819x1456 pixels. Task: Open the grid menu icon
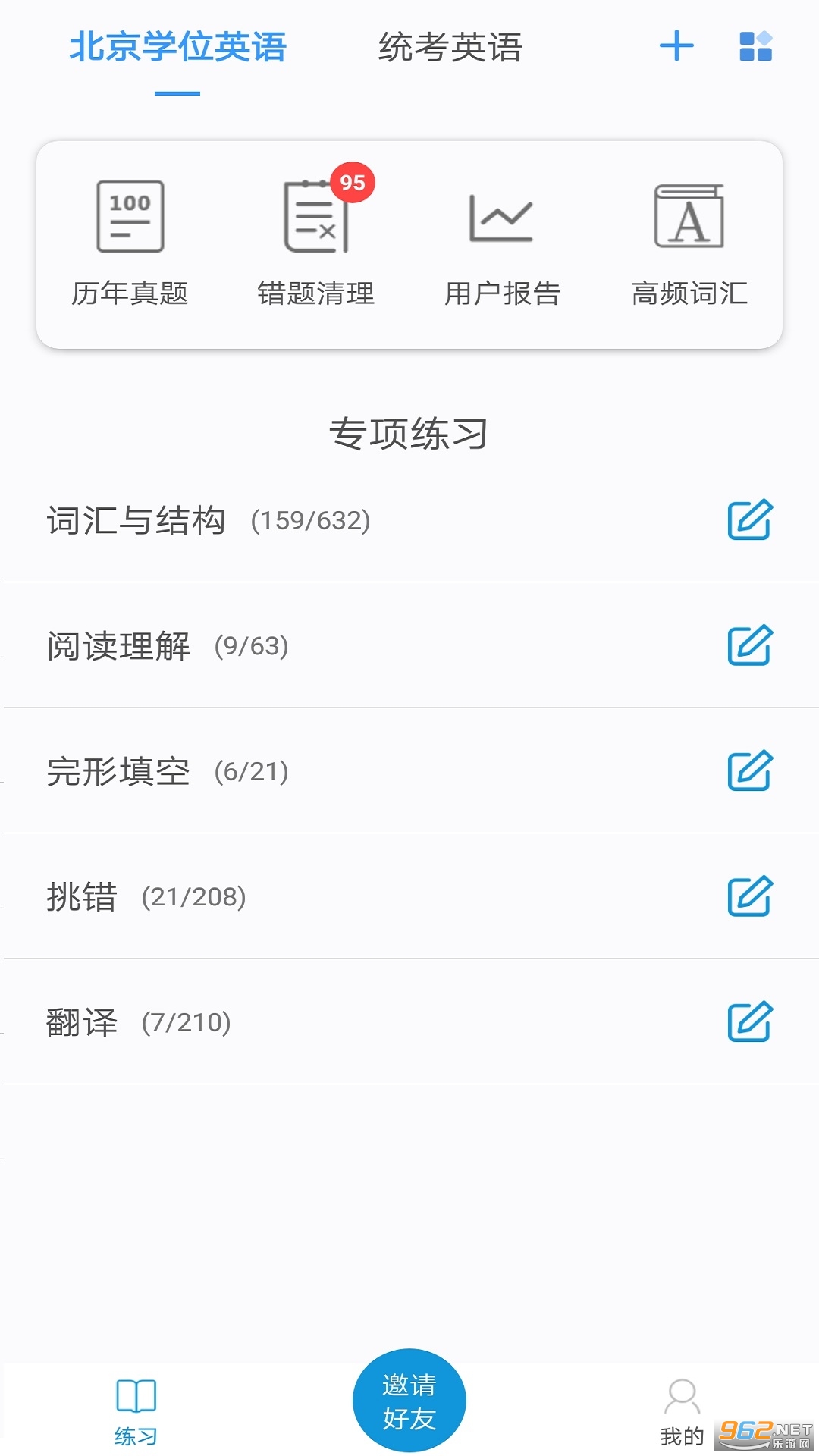coord(755,46)
